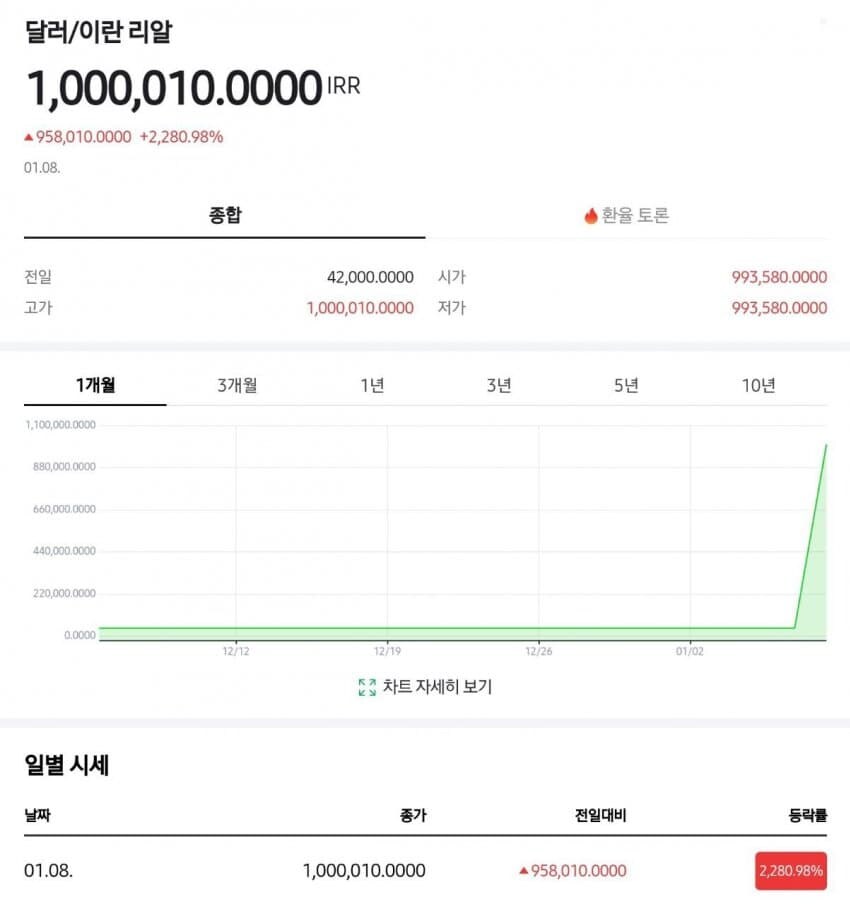Show the 5년 chart period

pyautogui.click(x=628, y=384)
